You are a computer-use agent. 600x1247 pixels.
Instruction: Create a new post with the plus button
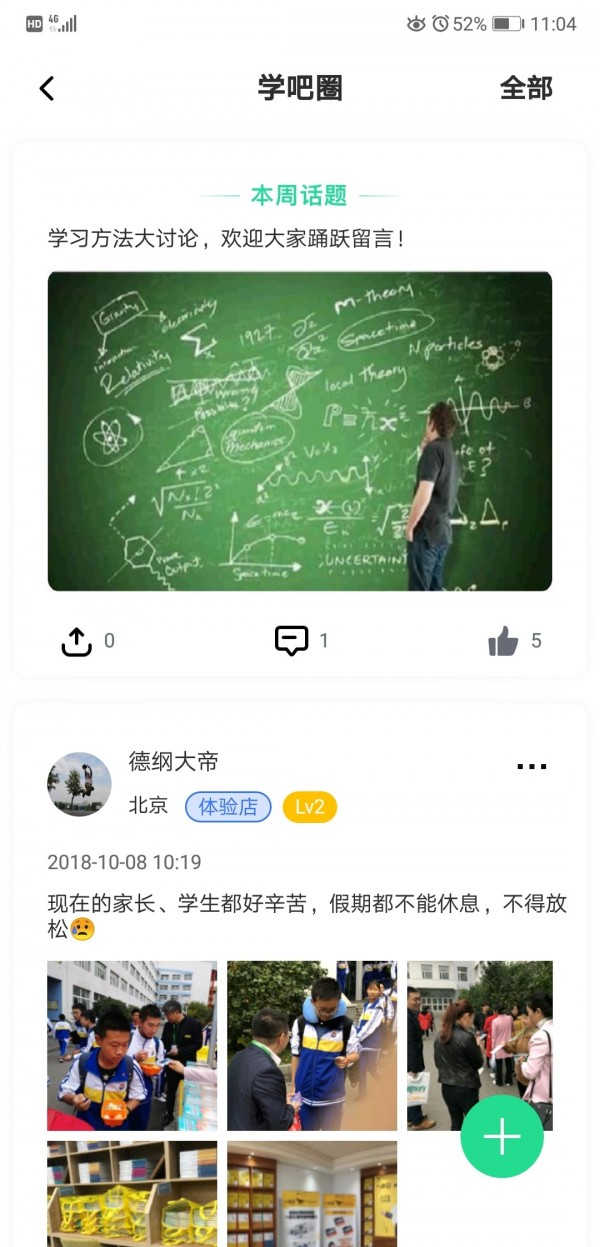click(502, 1137)
